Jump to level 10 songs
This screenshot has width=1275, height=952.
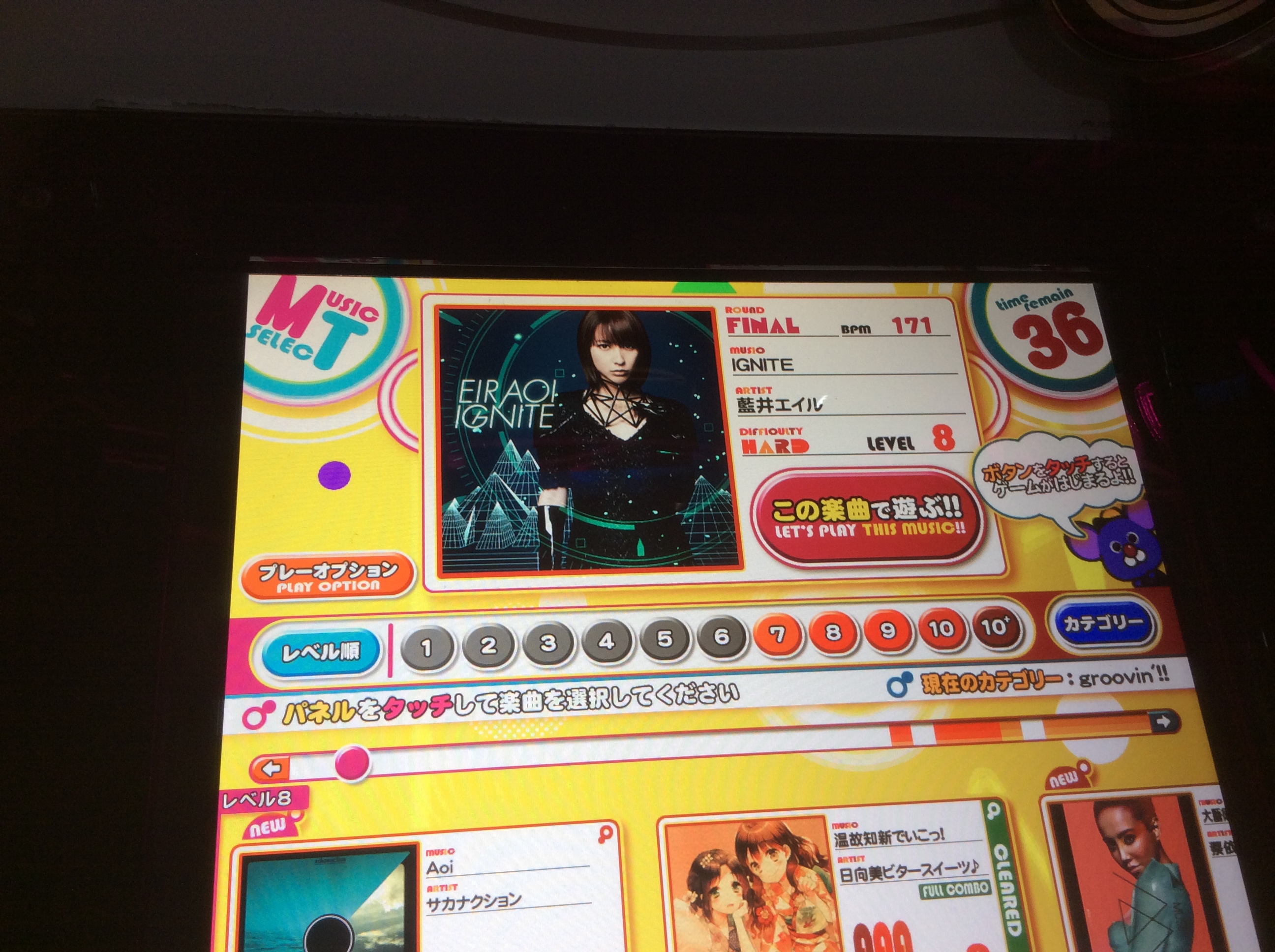point(941,628)
